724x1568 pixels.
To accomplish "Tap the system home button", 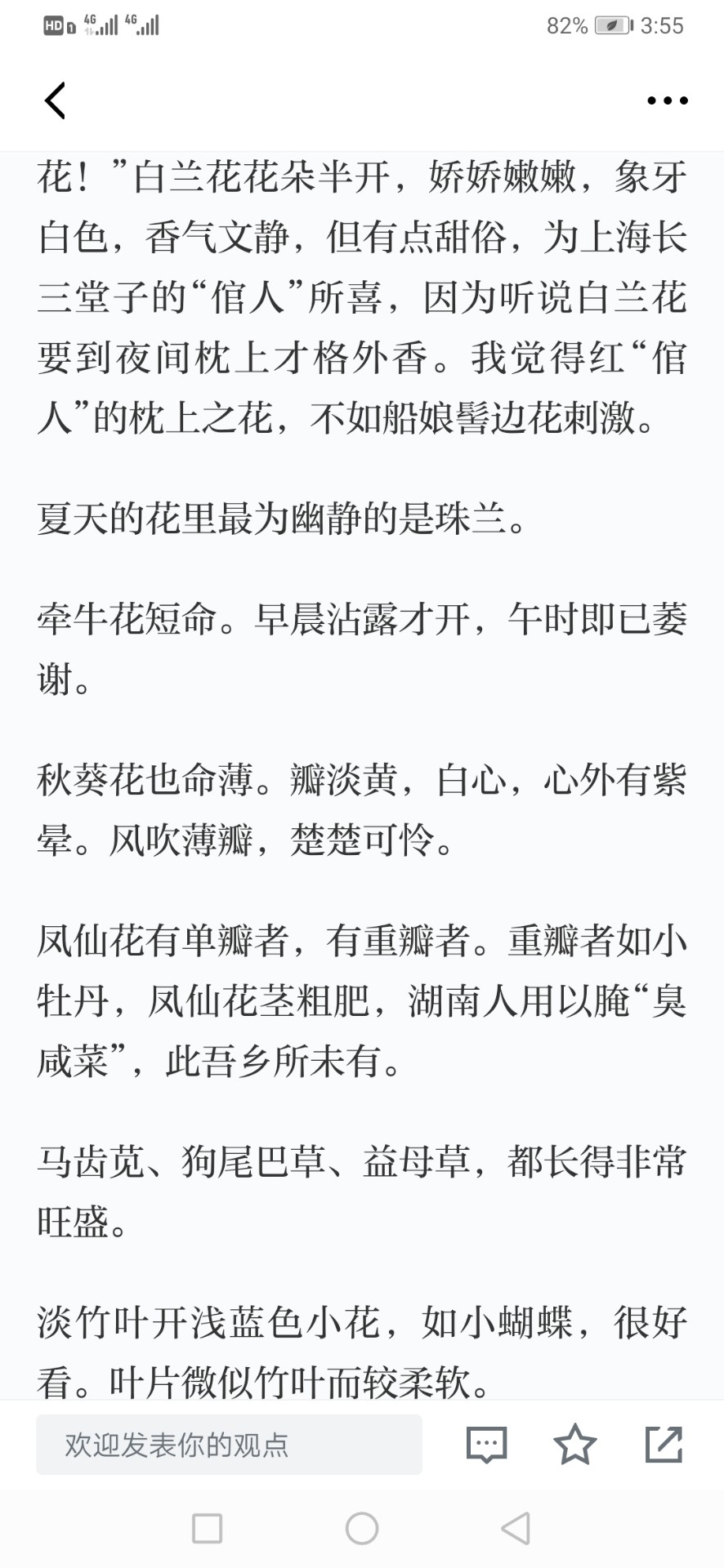I will [362, 1528].
